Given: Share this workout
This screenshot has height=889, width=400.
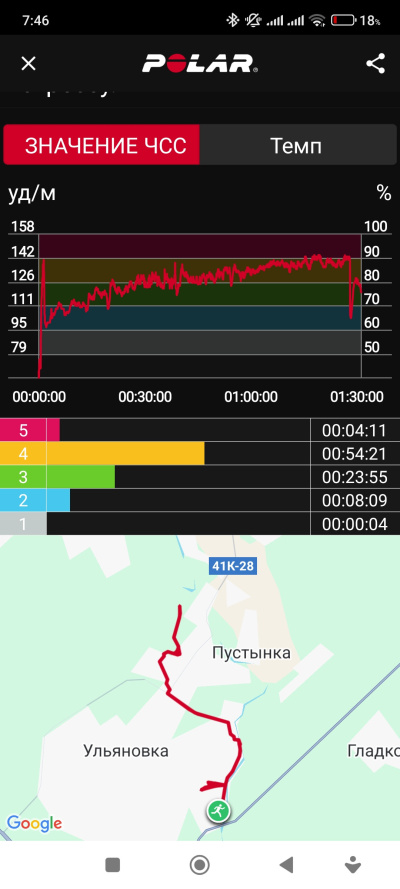Looking at the screenshot, I should click(375, 64).
